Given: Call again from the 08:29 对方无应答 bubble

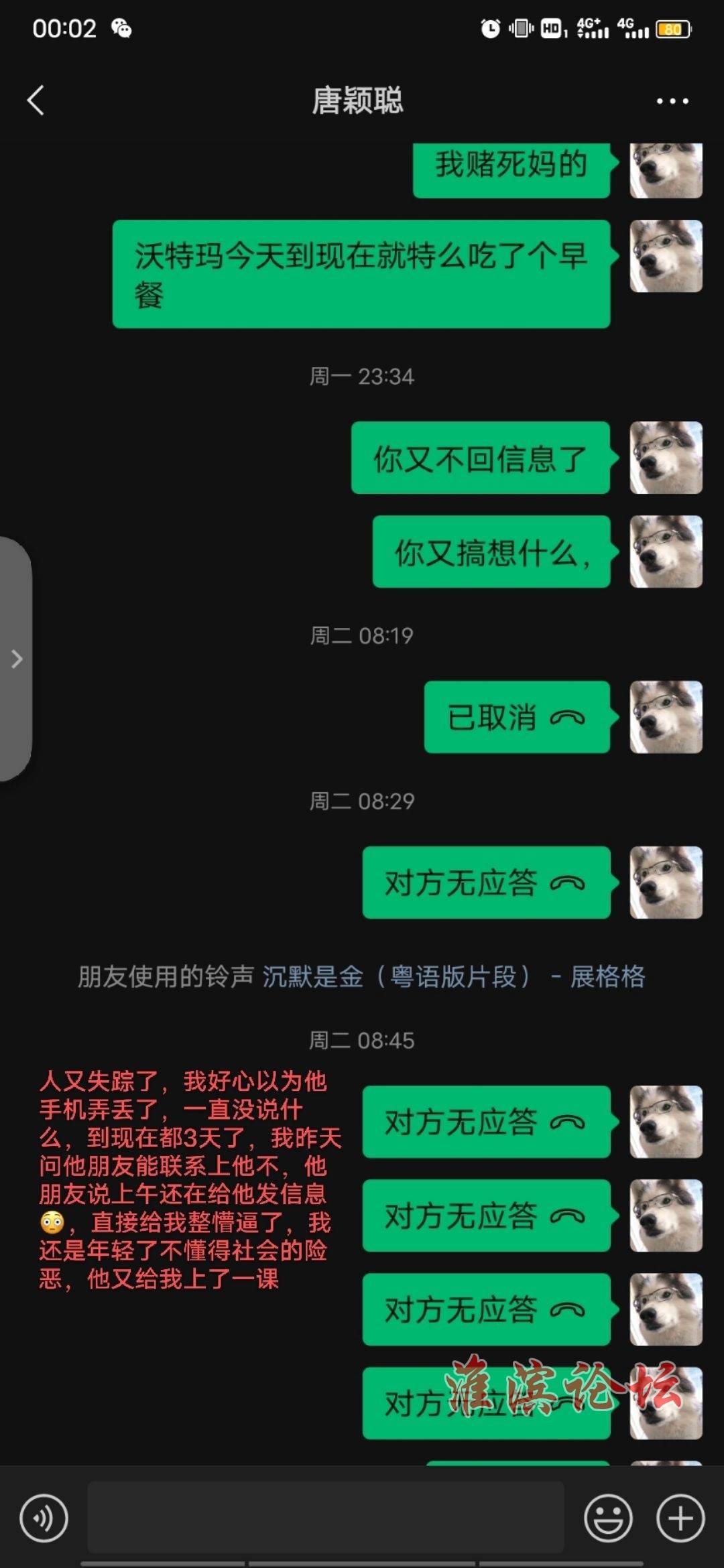Looking at the screenshot, I should point(485,883).
